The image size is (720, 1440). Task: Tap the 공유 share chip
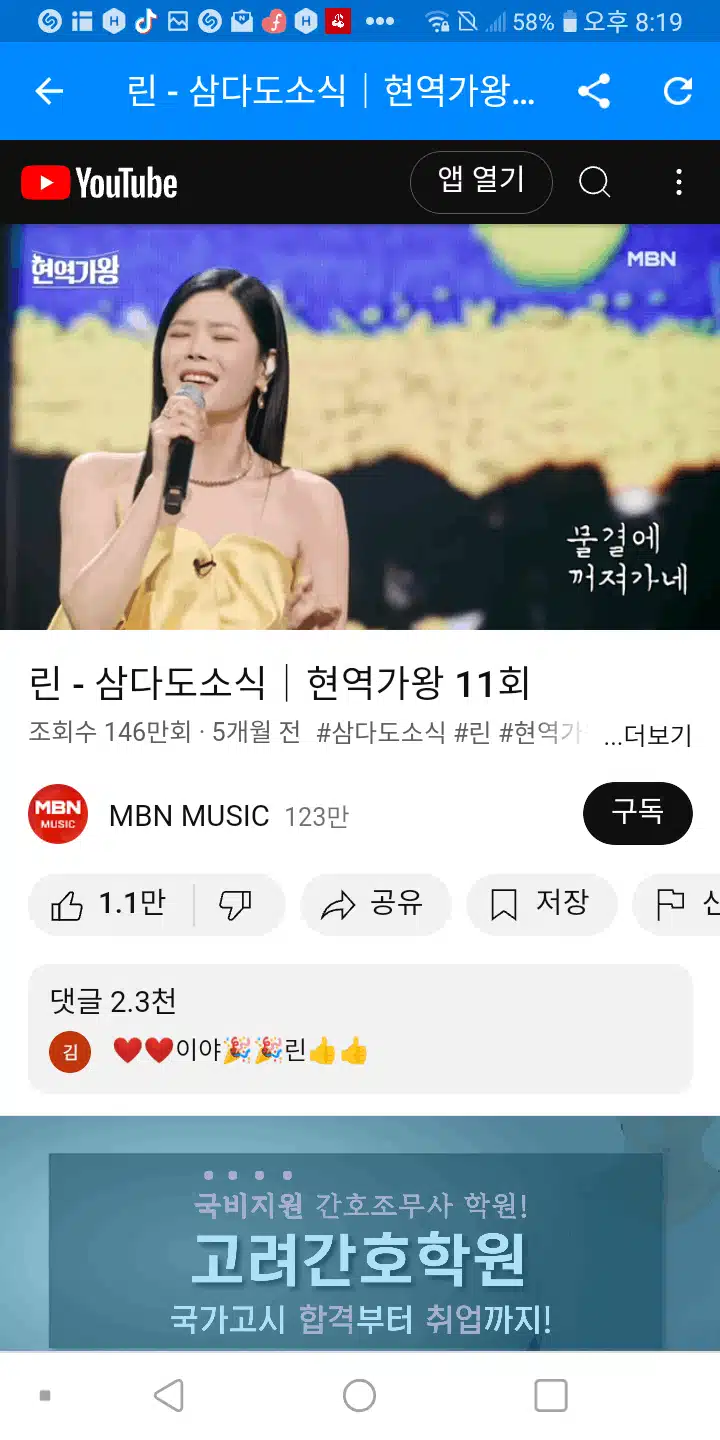(x=375, y=905)
